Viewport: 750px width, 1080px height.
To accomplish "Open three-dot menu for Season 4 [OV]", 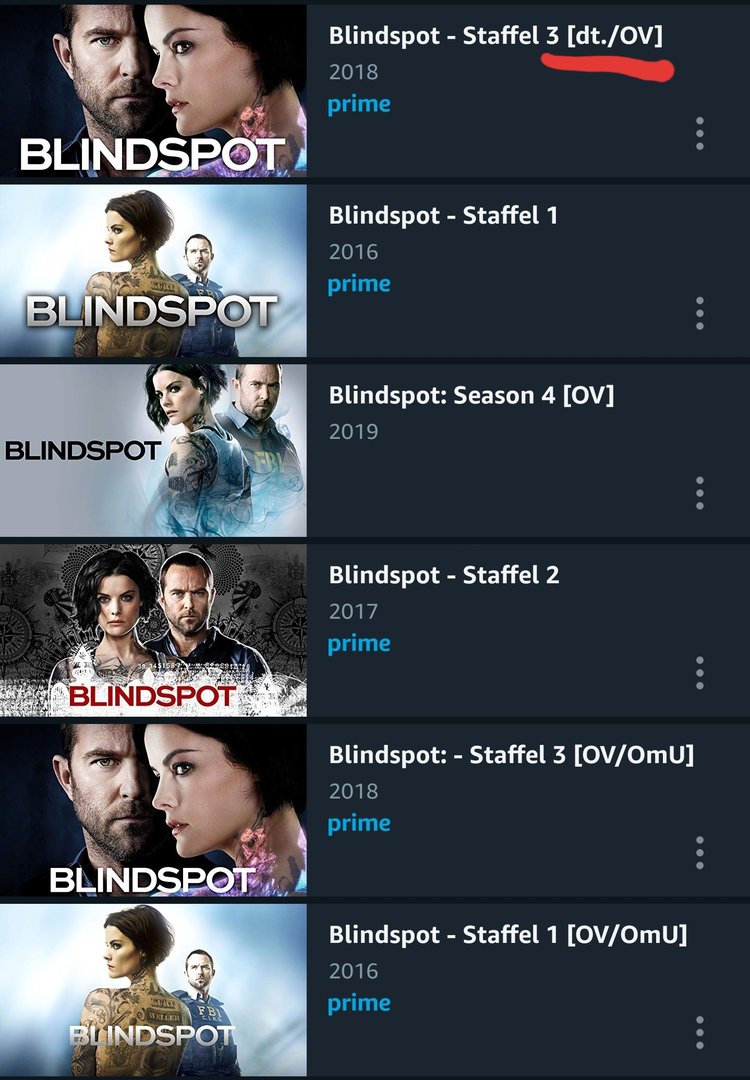I will [700, 493].
